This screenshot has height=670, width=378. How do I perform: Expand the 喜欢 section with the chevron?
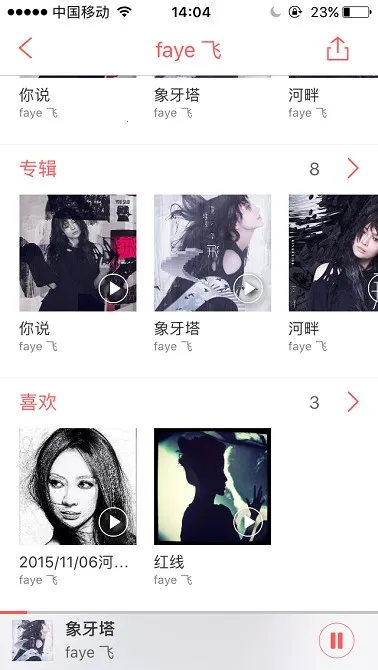pos(353,402)
